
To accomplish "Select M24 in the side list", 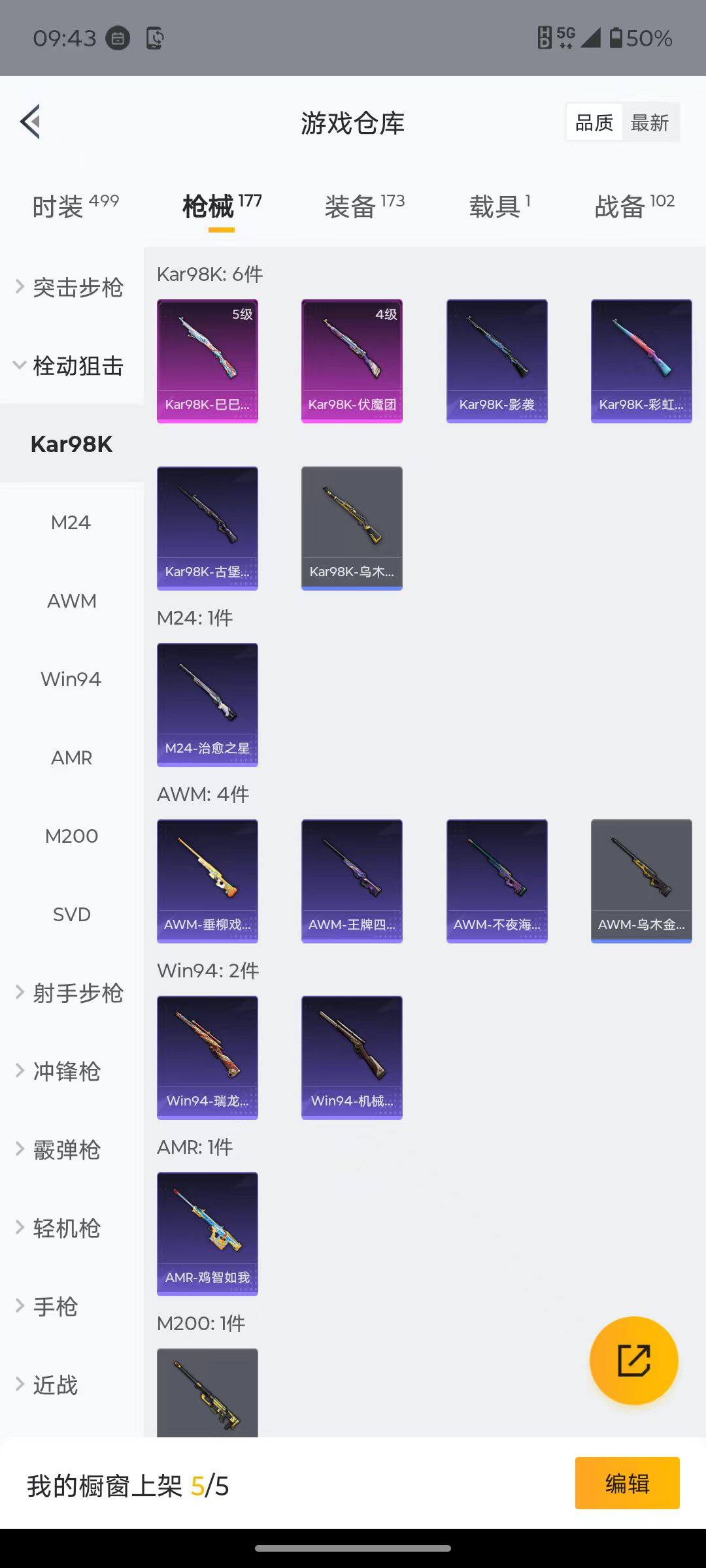I will (x=71, y=523).
